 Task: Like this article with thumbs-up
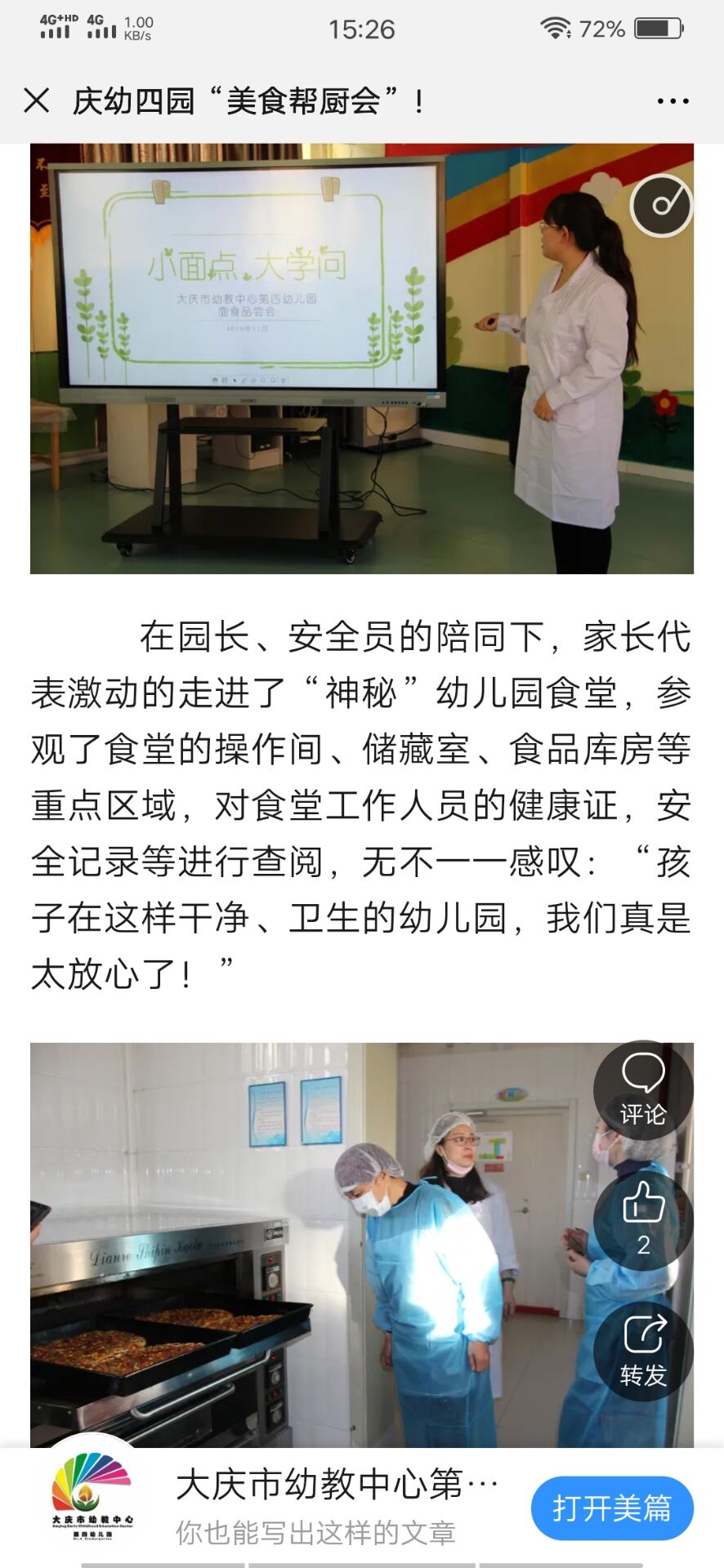[643, 1218]
